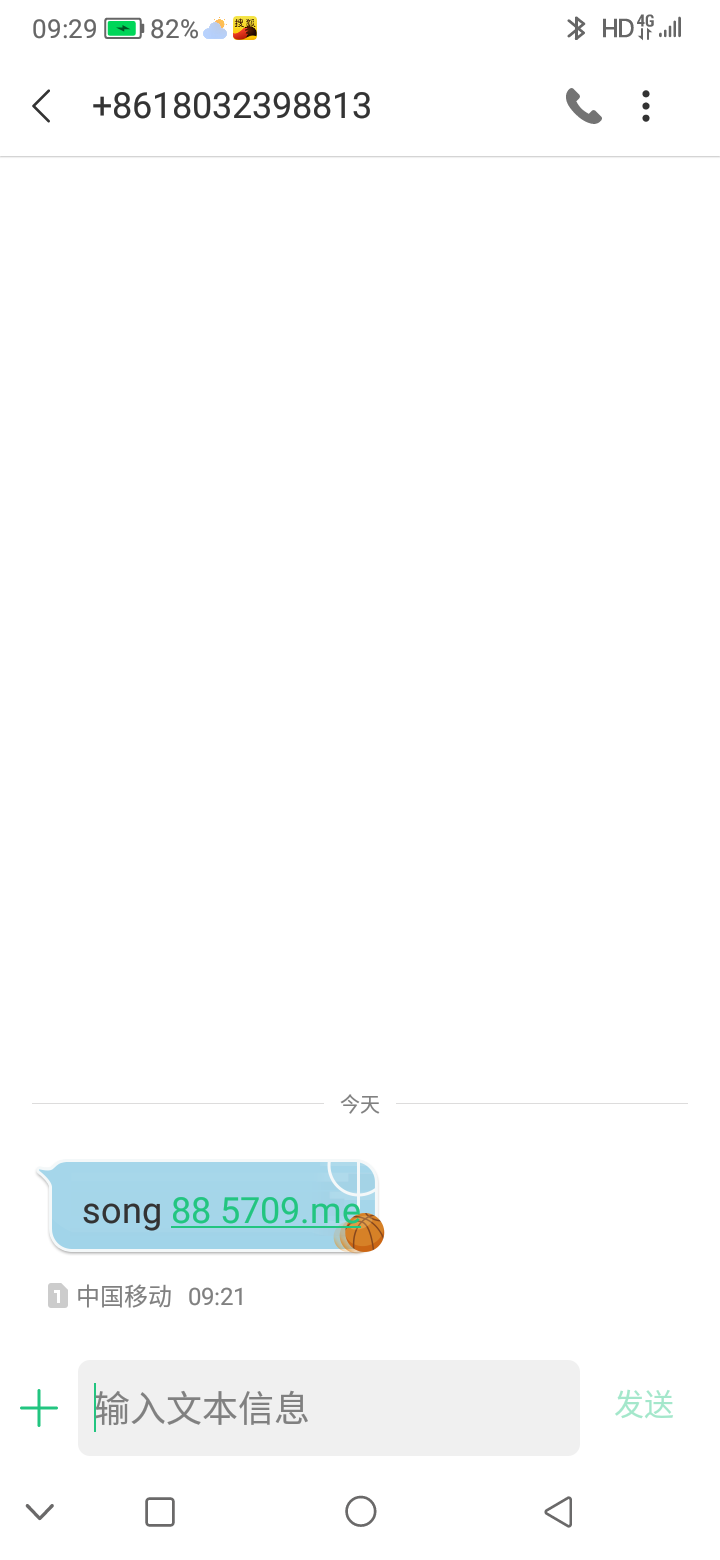Open recent apps

tap(160, 1512)
